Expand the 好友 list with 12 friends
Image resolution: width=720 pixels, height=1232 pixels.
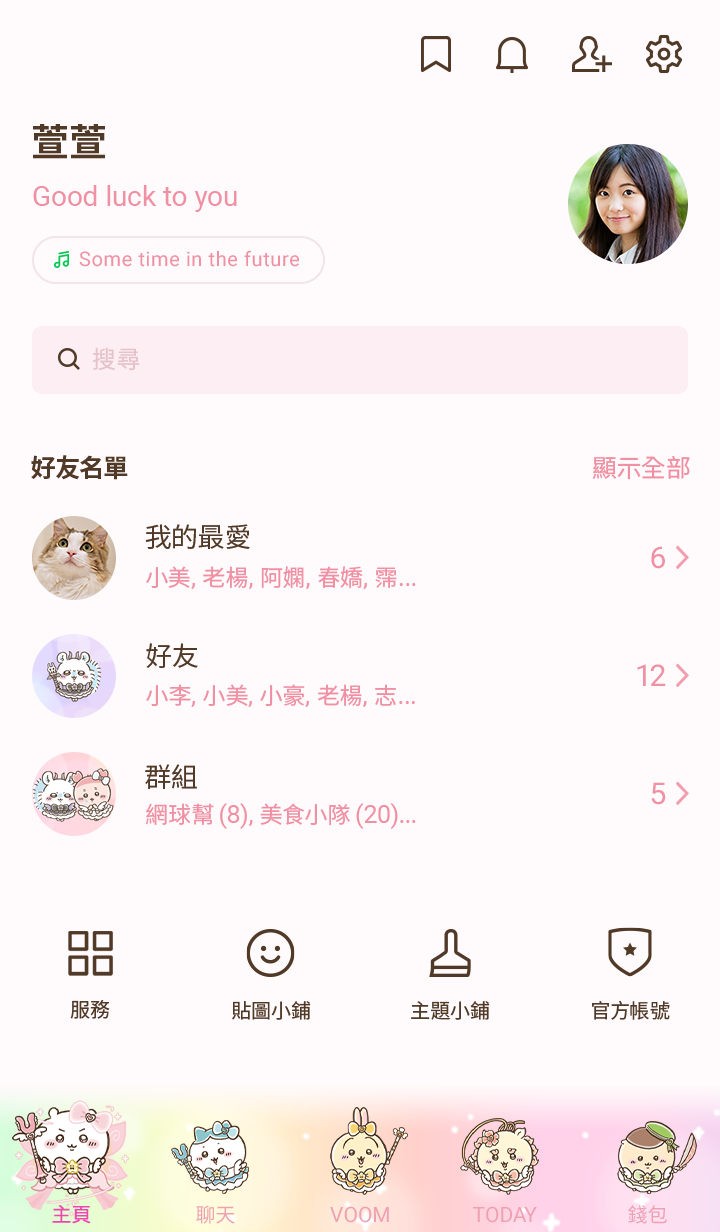pyautogui.click(x=360, y=676)
